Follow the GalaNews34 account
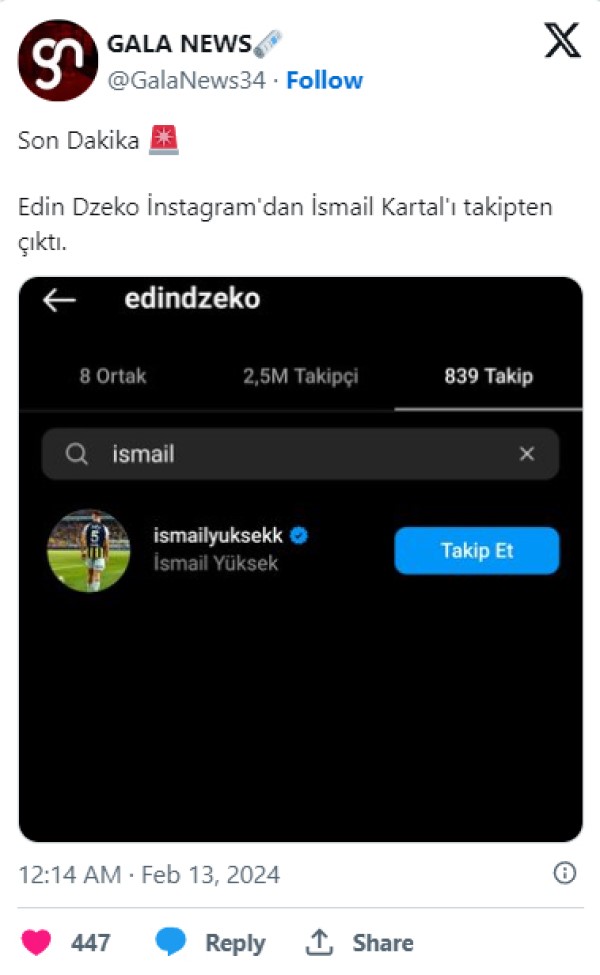The image size is (600, 975). pyautogui.click(x=324, y=80)
